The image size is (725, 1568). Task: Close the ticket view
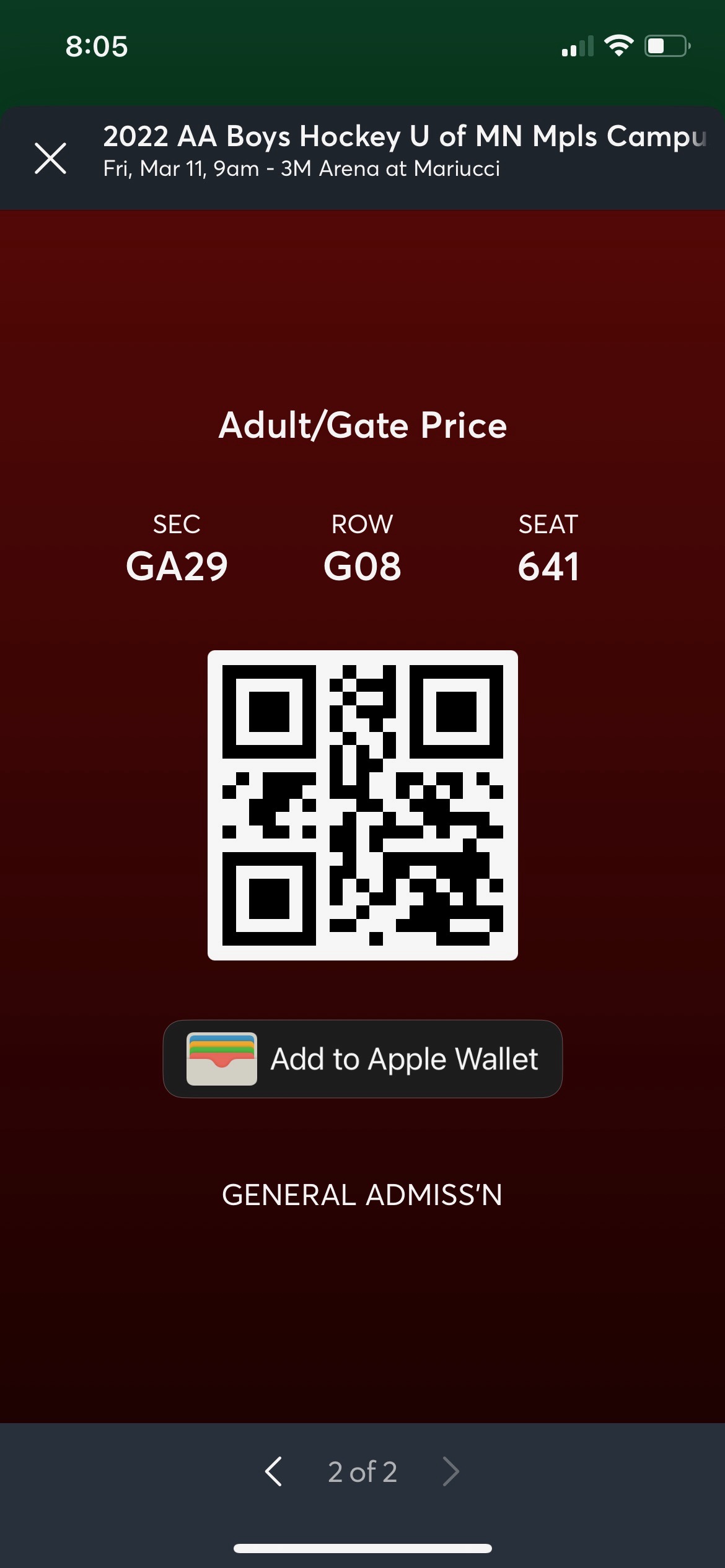50,158
